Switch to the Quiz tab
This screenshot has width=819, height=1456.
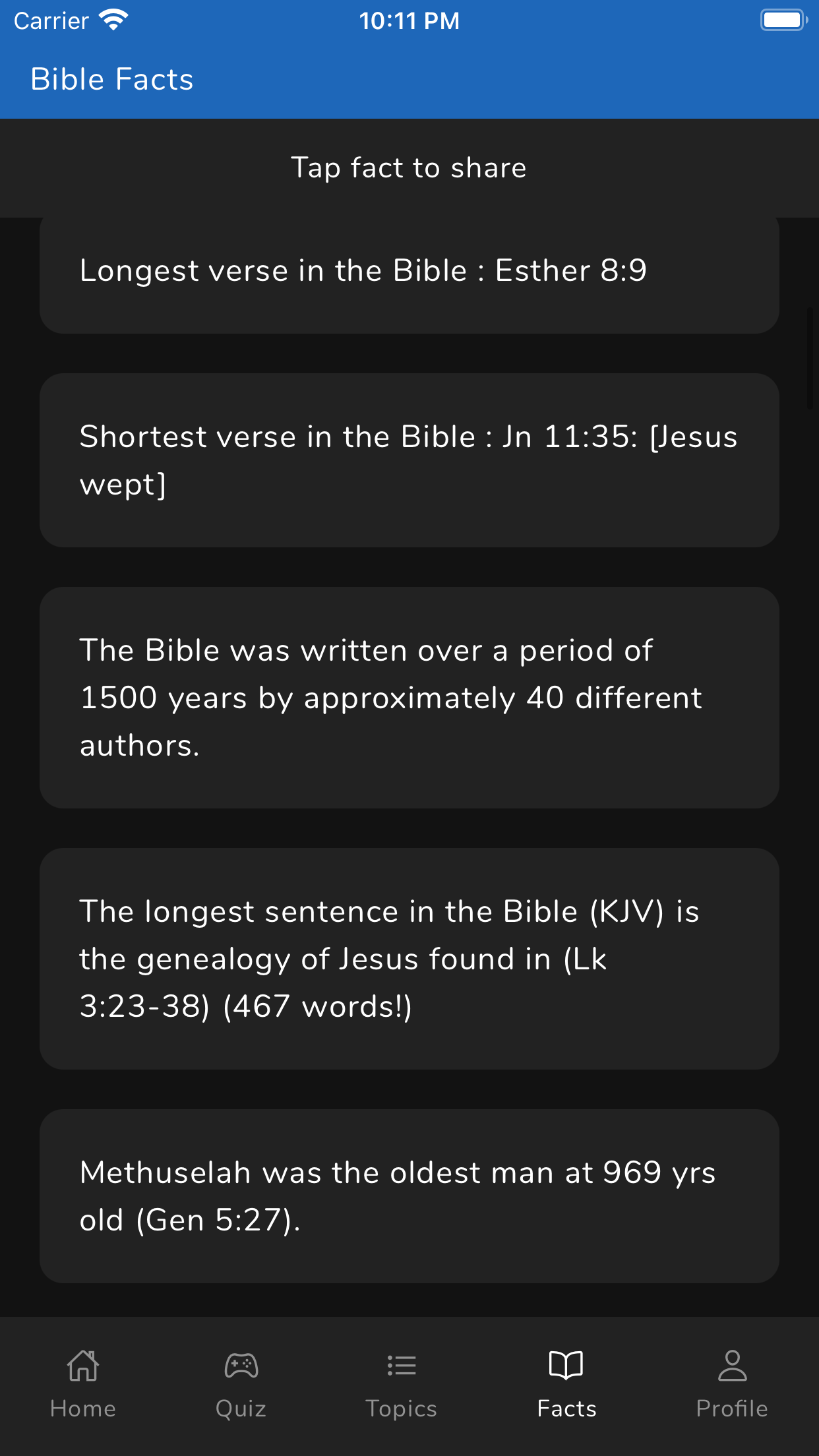(242, 1408)
